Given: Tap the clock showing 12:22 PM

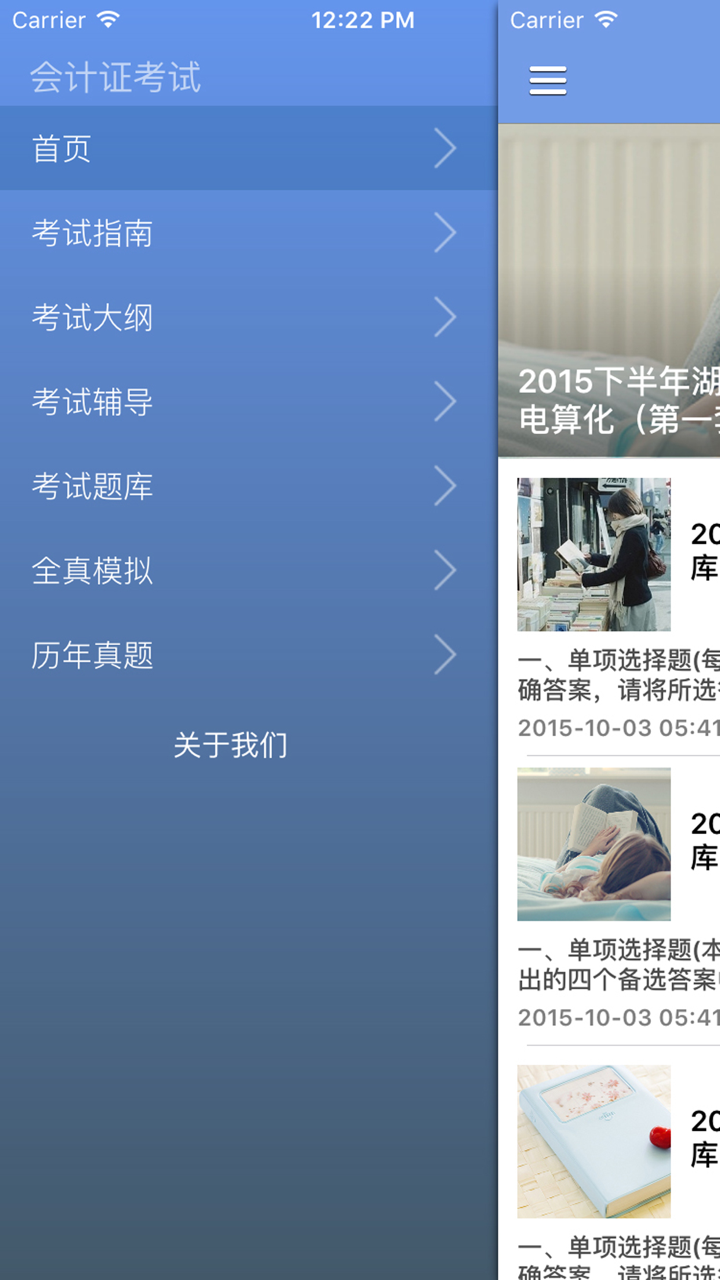Looking at the screenshot, I should [x=362, y=18].
